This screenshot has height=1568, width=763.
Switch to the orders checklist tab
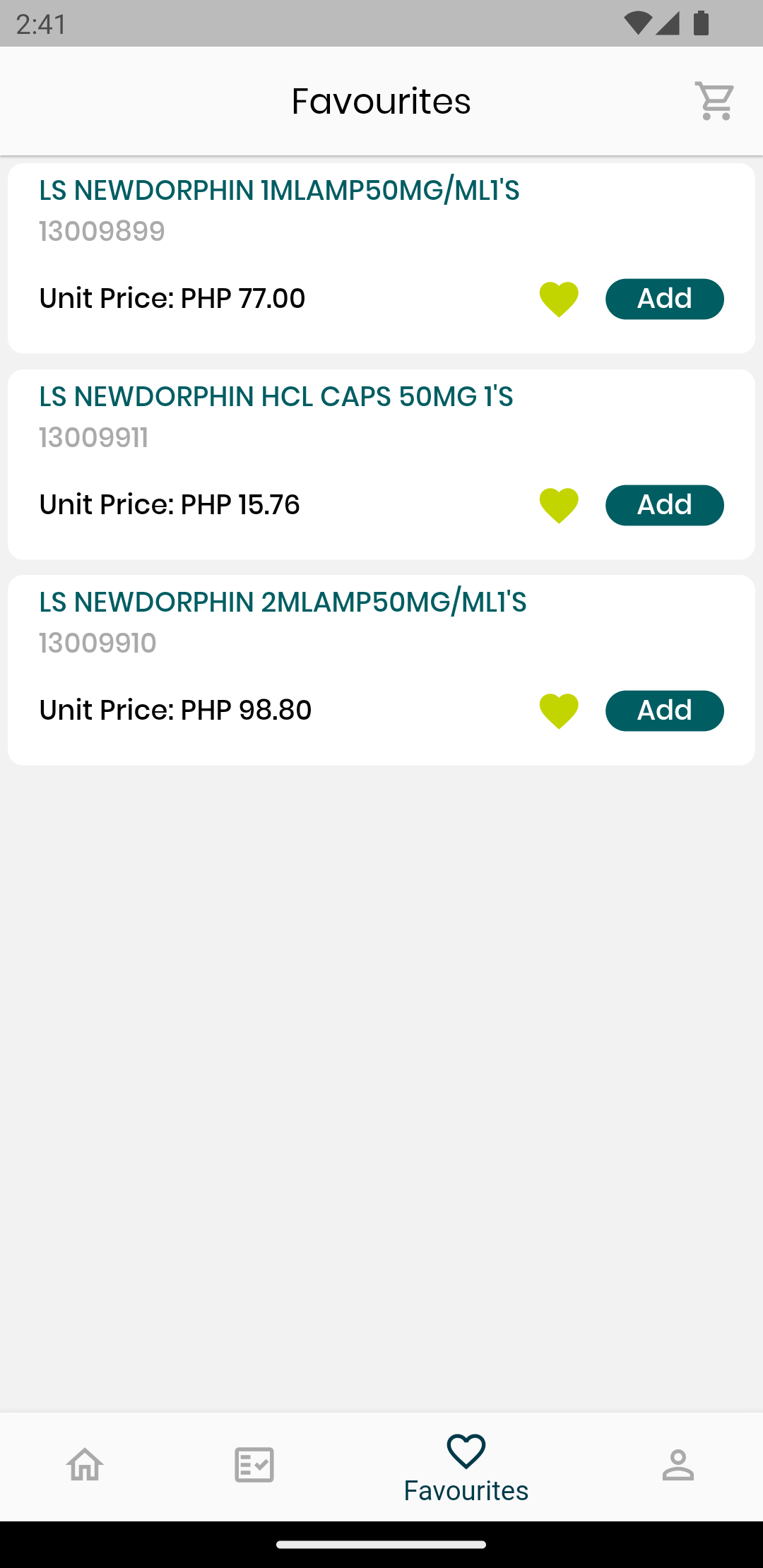[254, 1465]
